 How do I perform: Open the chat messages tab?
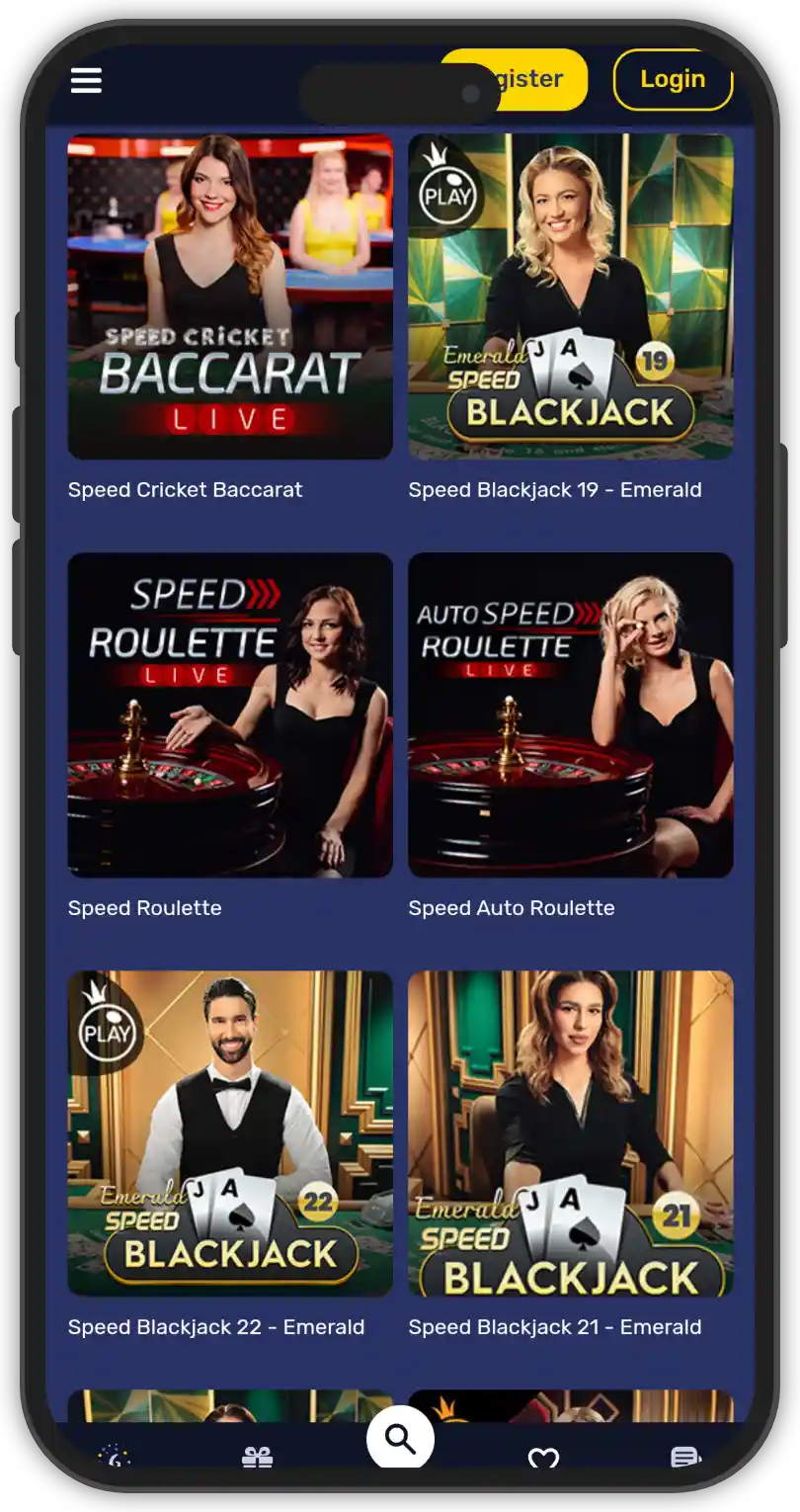pyautogui.click(x=684, y=1457)
